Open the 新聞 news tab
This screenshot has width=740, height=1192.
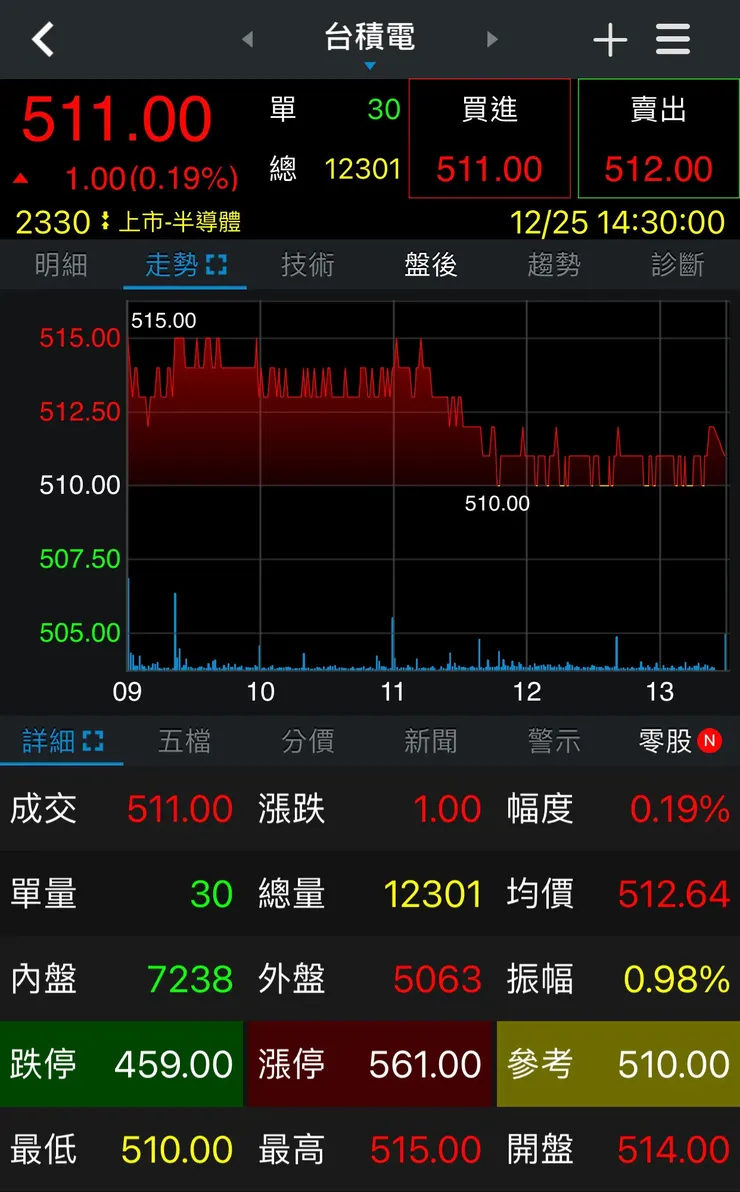point(430,741)
